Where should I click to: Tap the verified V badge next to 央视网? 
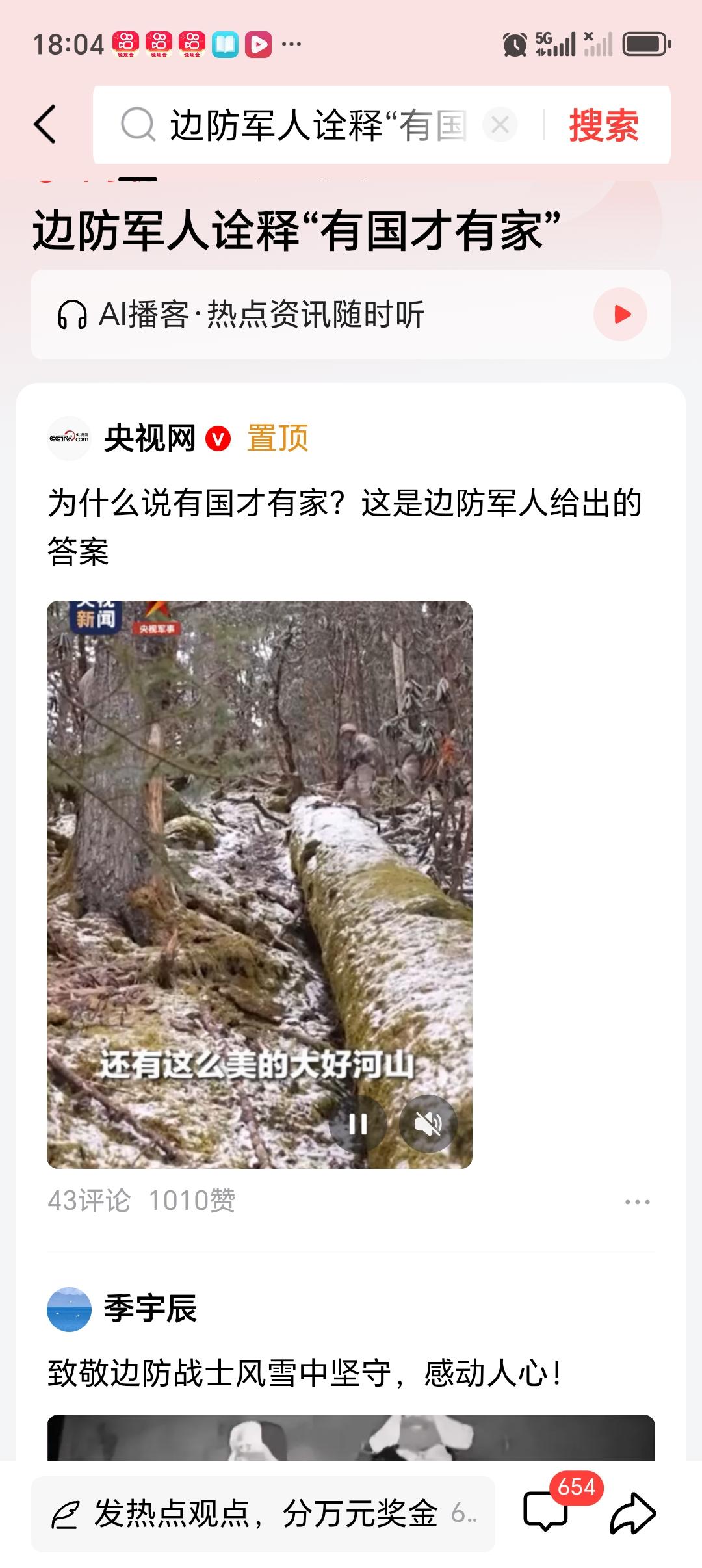(218, 439)
